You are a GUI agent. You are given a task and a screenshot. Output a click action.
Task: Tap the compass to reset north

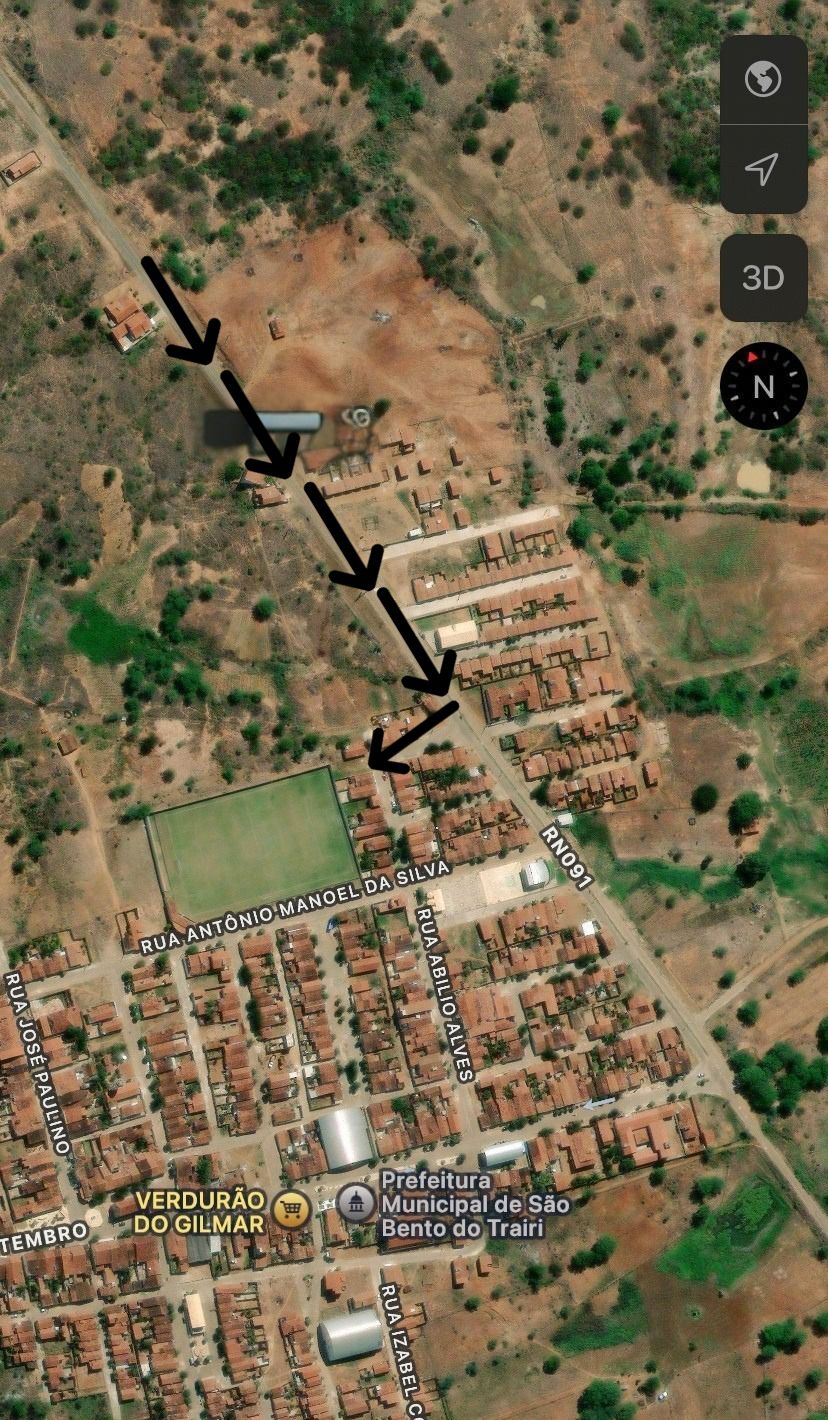pos(763,386)
